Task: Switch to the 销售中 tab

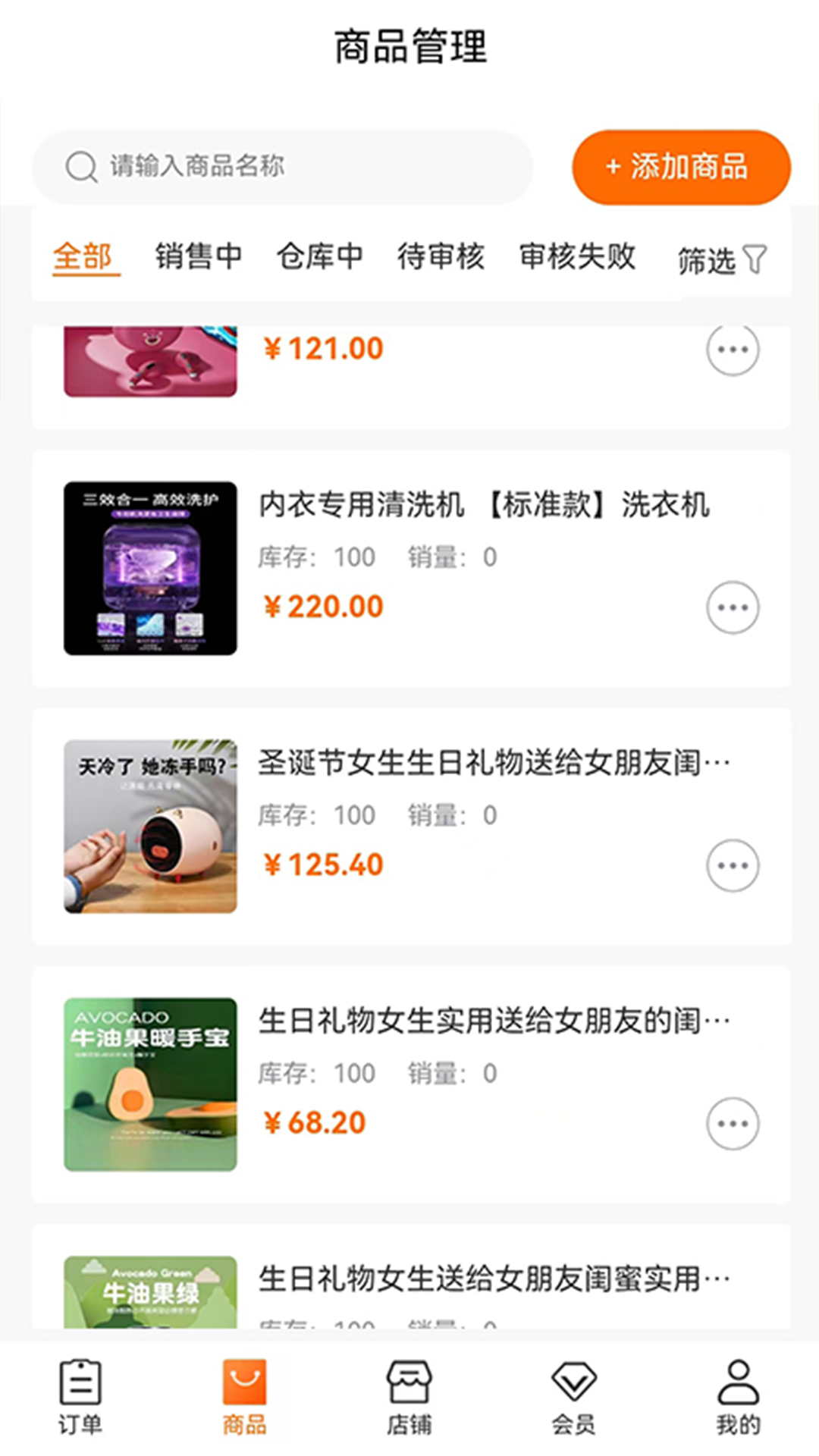Action: (x=199, y=256)
